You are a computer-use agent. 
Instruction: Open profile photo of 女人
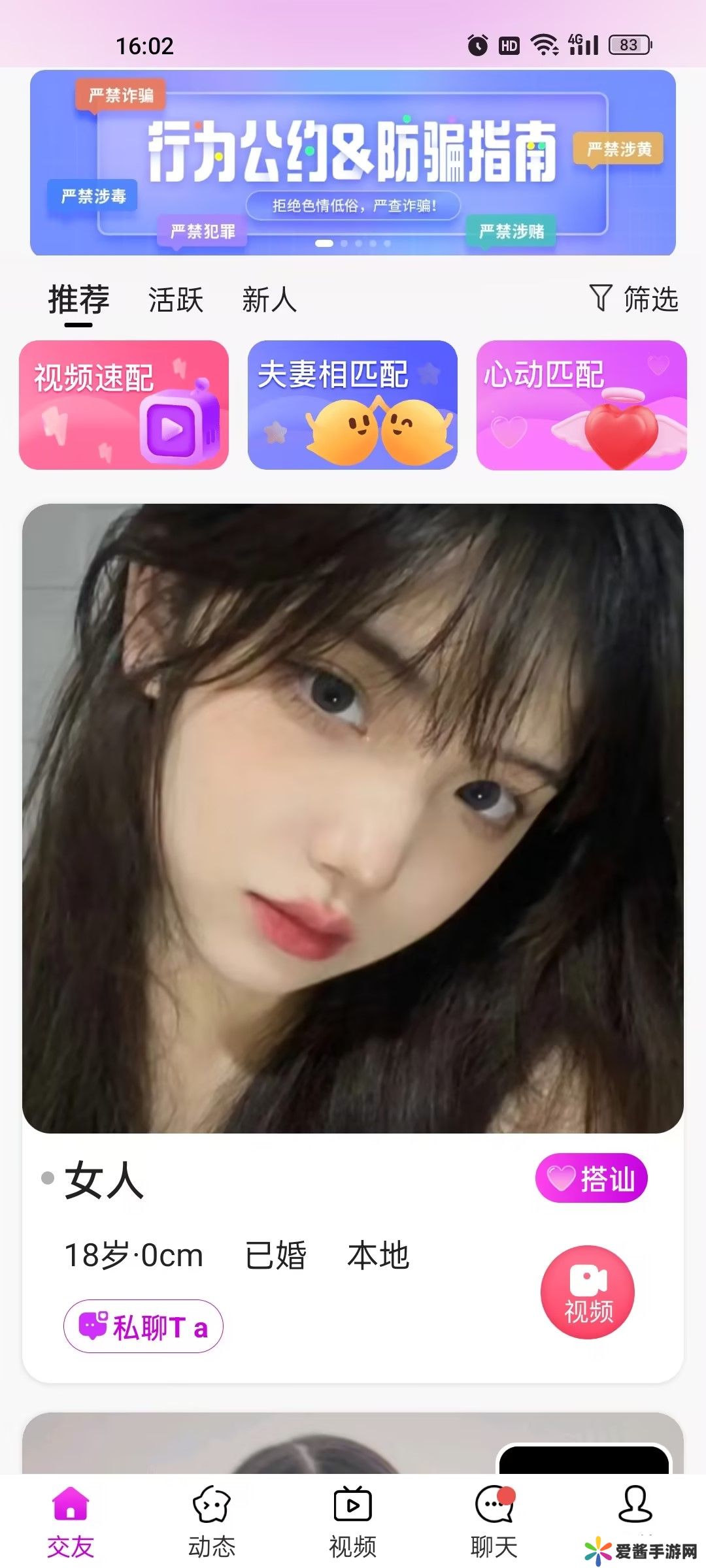point(353,818)
